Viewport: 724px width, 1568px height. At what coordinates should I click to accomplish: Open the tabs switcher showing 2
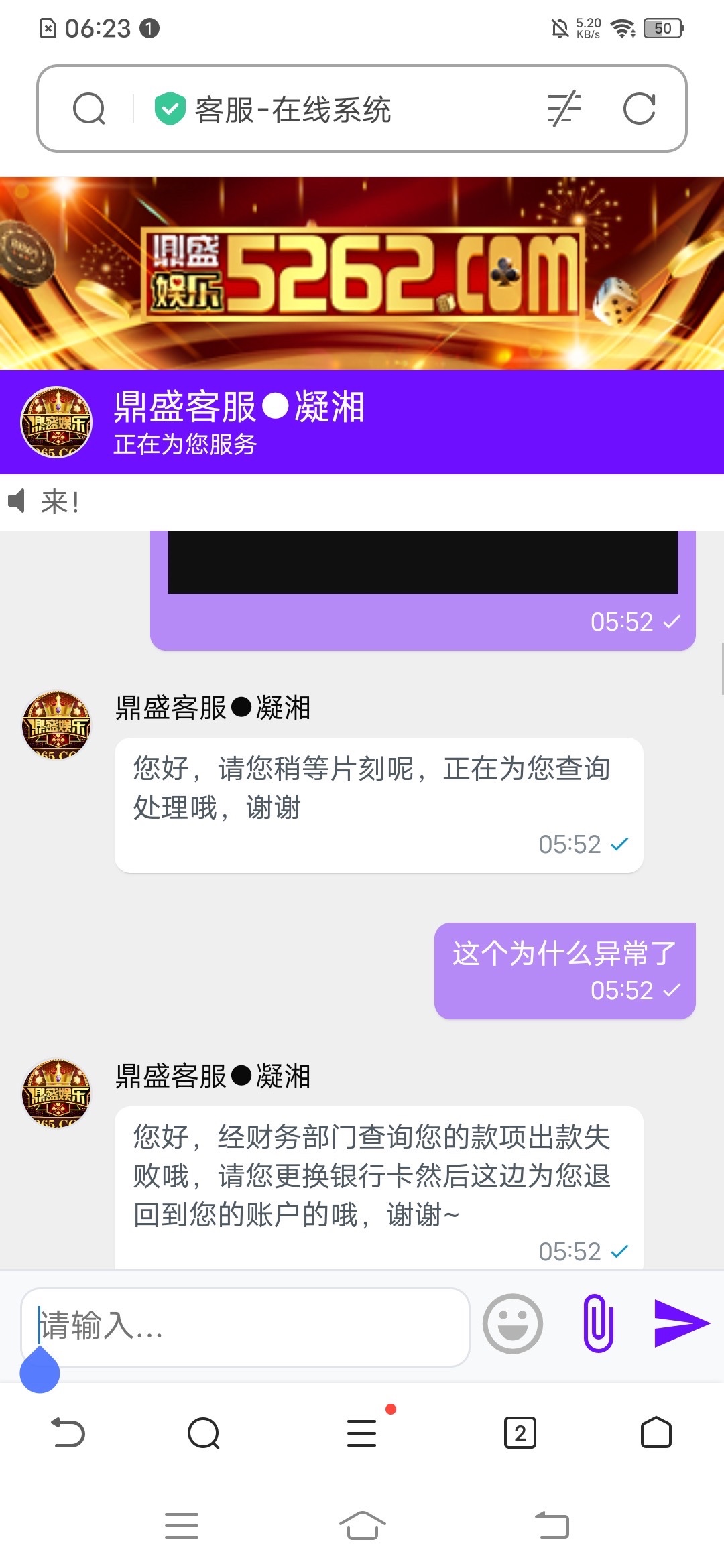[x=520, y=1433]
